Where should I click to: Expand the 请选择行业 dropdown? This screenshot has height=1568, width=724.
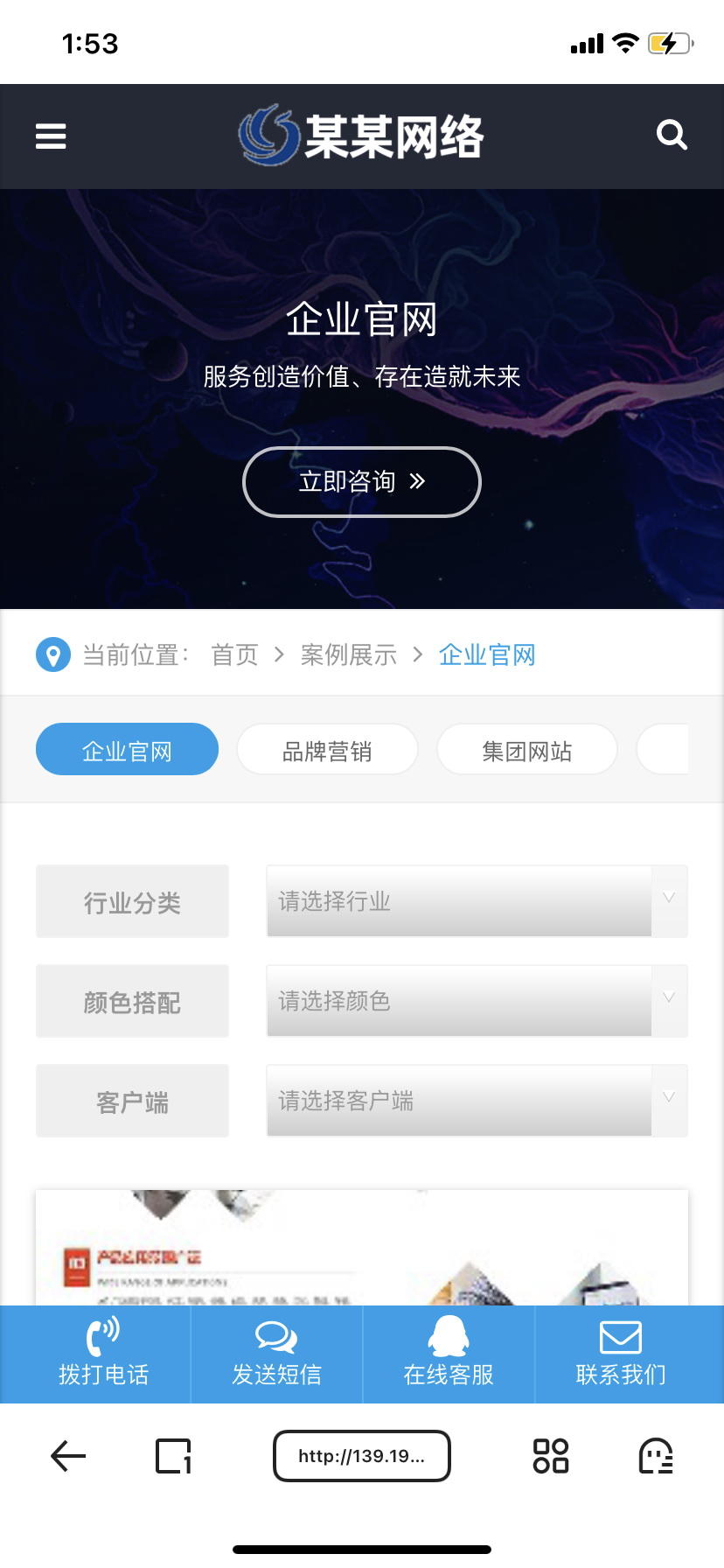click(x=477, y=901)
